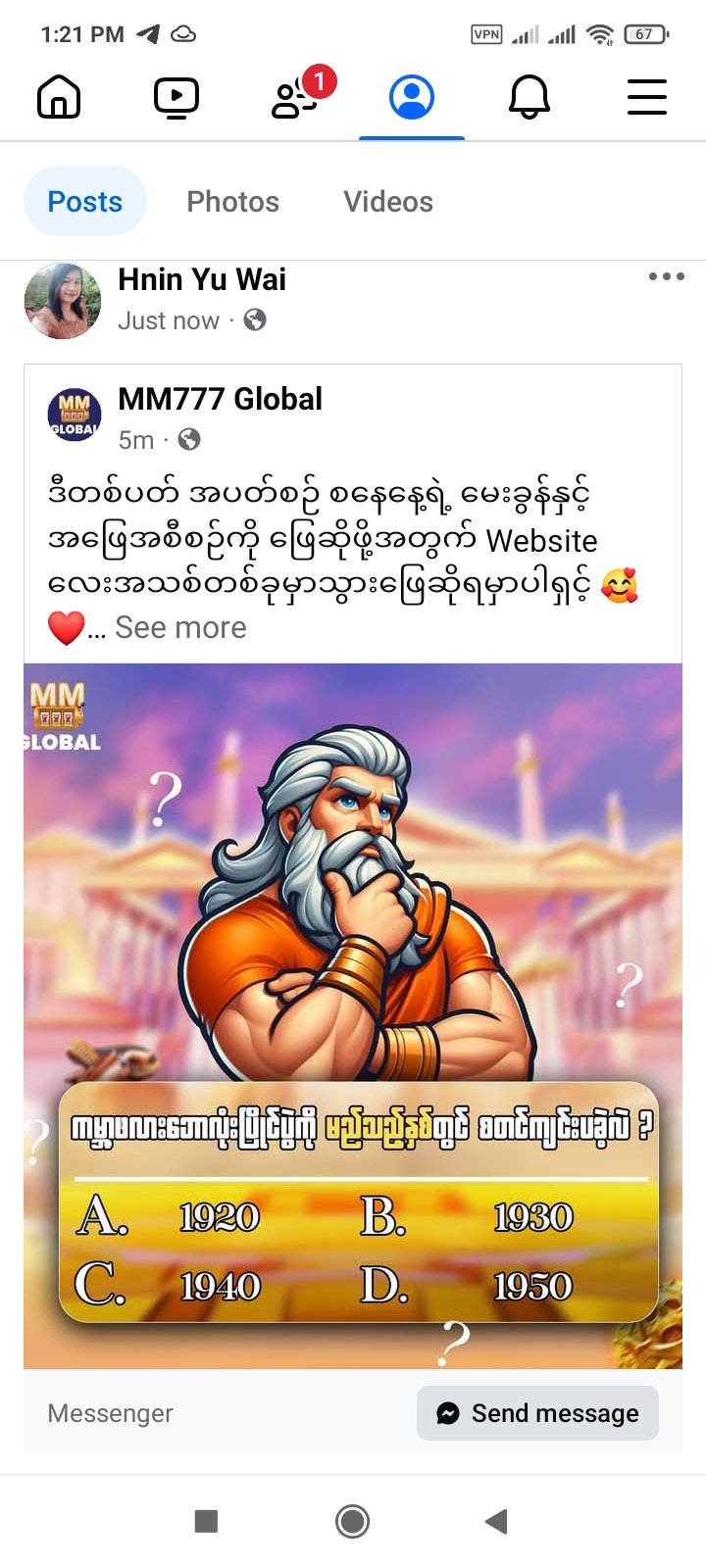Send message to MM777 Global
The image size is (706, 1568).
point(537,1413)
